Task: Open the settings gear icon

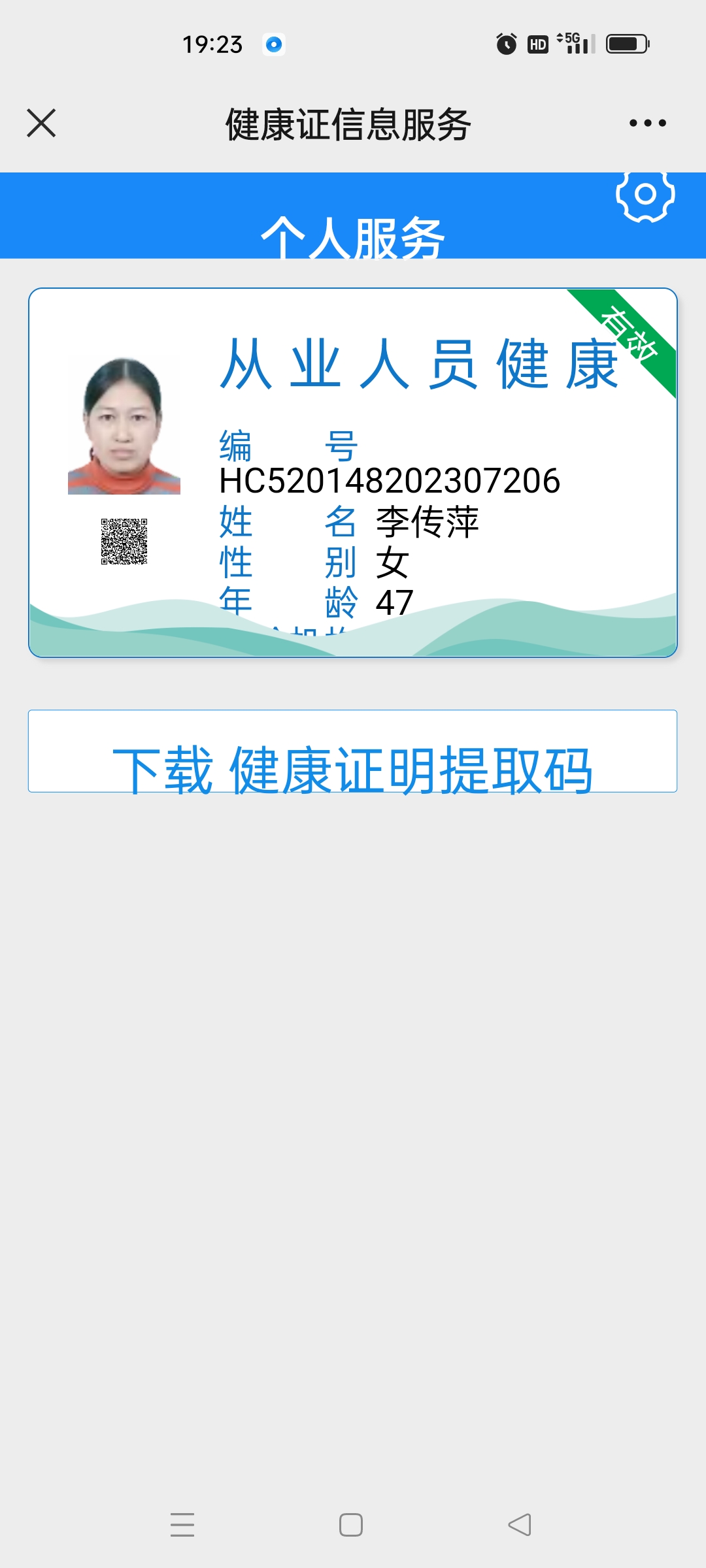Action: click(x=645, y=195)
